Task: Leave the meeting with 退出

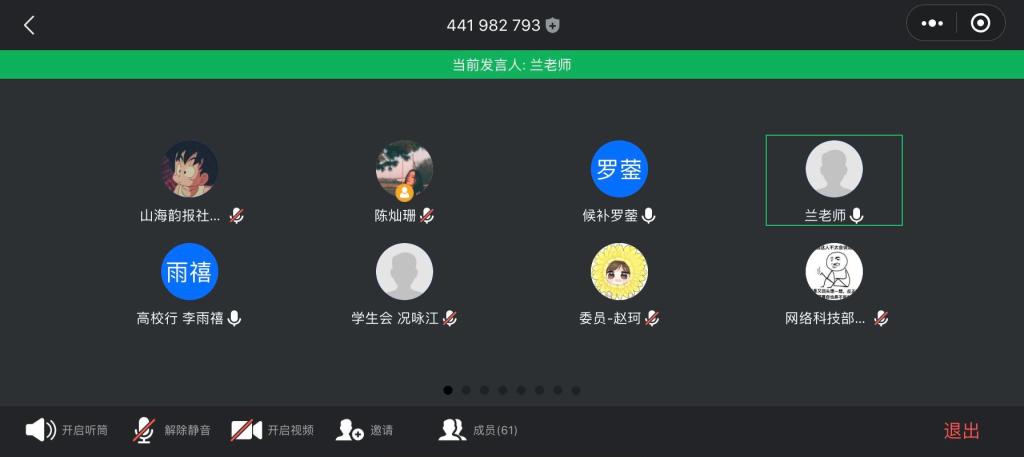Action: pyautogui.click(x=961, y=431)
